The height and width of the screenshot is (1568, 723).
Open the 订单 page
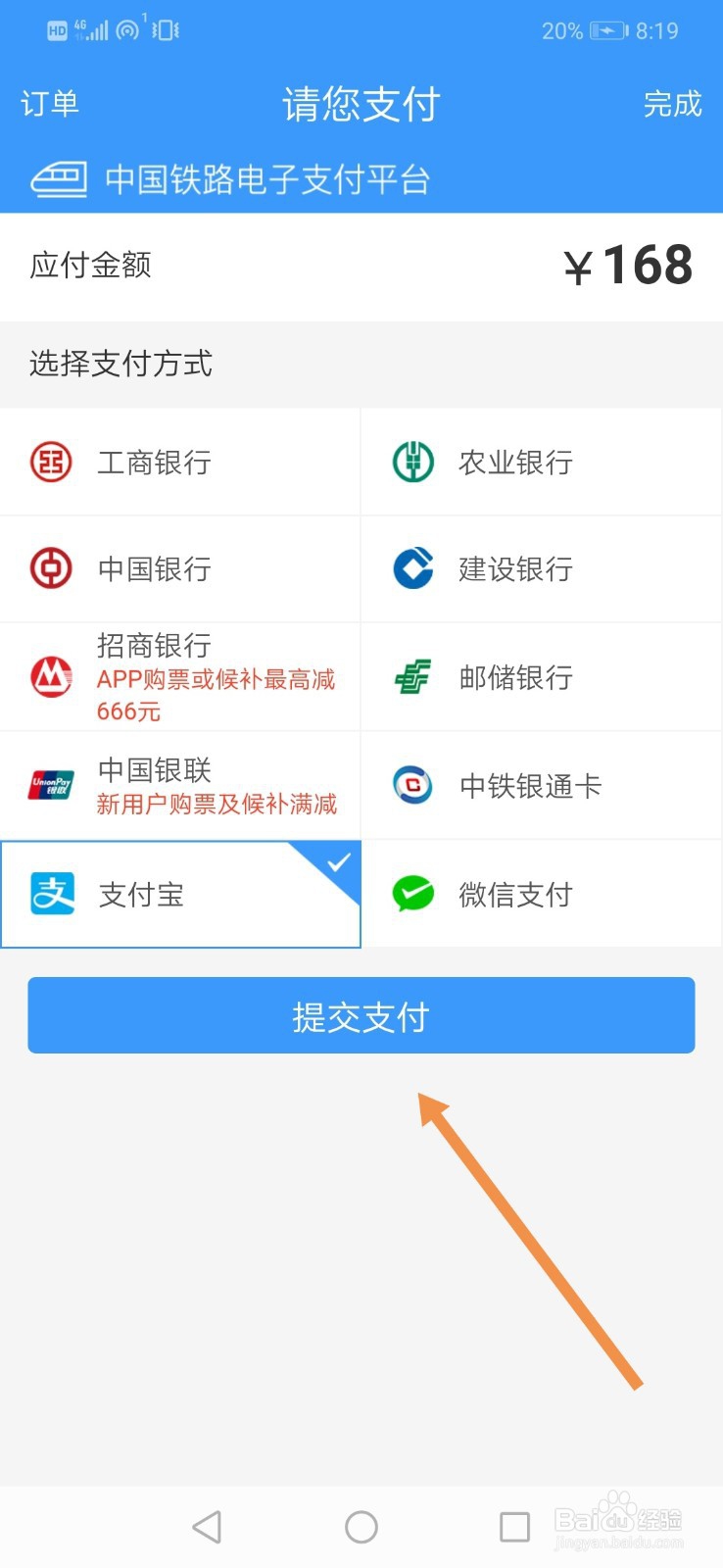click(x=49, y=103)
